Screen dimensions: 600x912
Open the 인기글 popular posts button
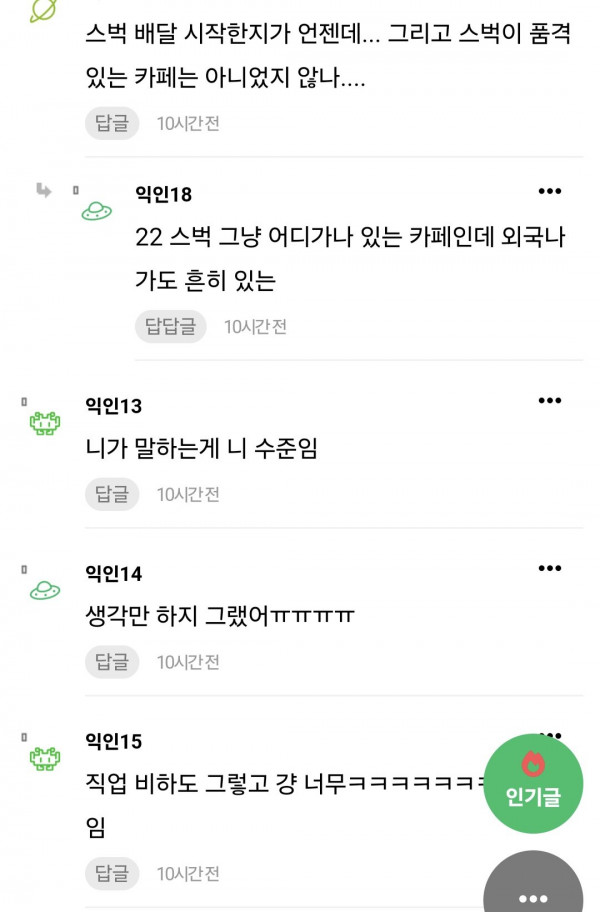point(533,784)
